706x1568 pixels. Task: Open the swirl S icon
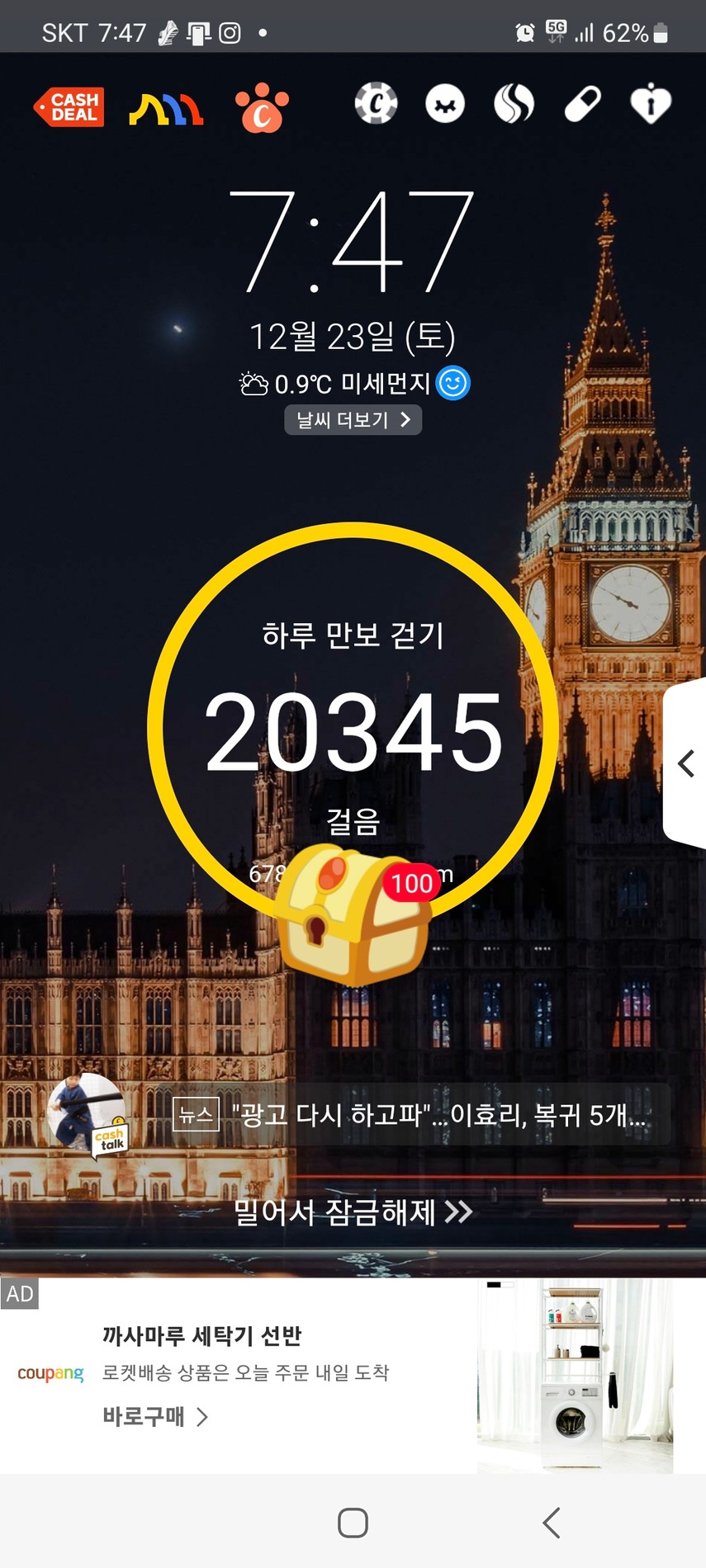tap(514, 104)
